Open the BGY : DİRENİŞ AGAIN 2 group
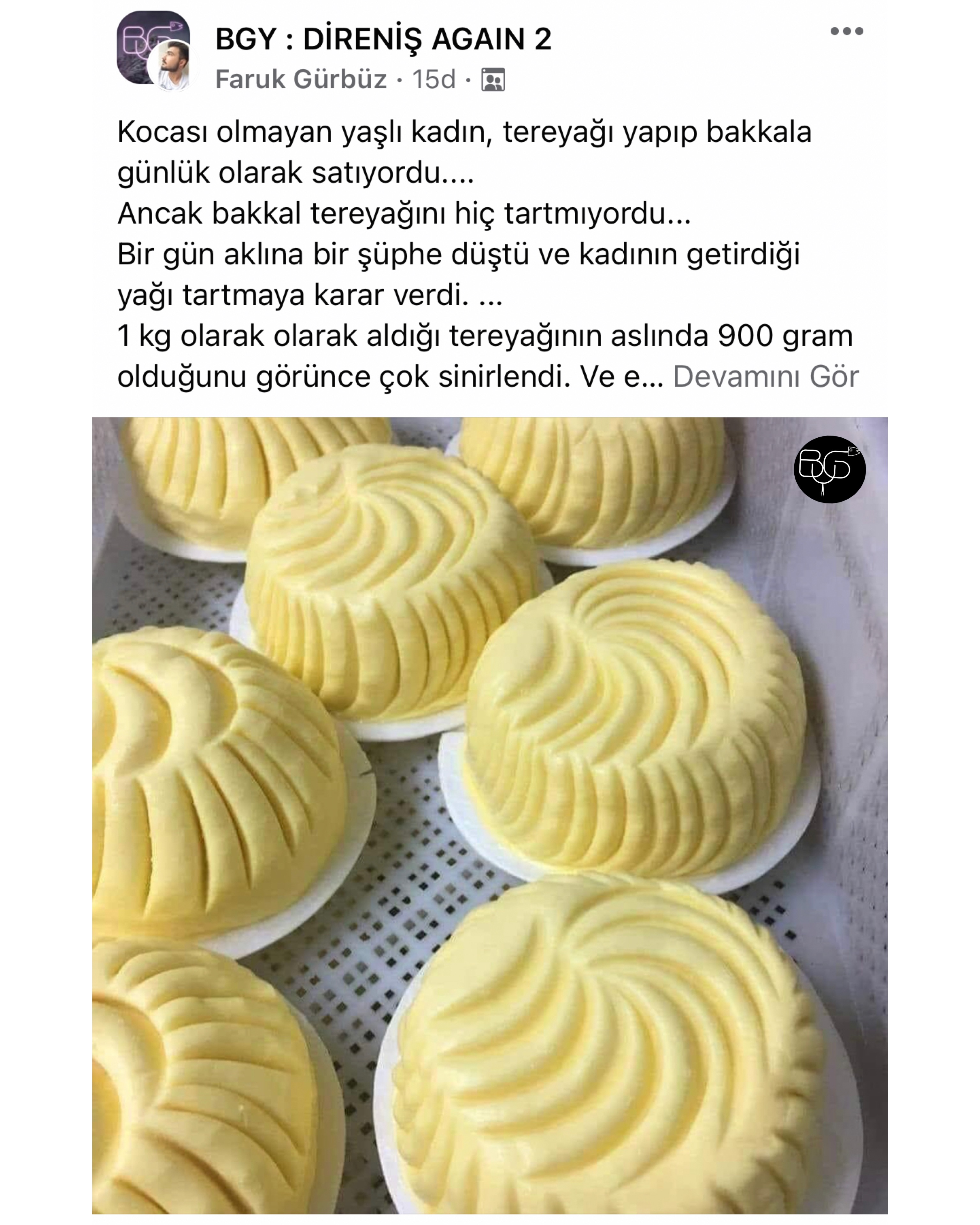This screenshot has width=980, height=1225. tap(383, 39)
